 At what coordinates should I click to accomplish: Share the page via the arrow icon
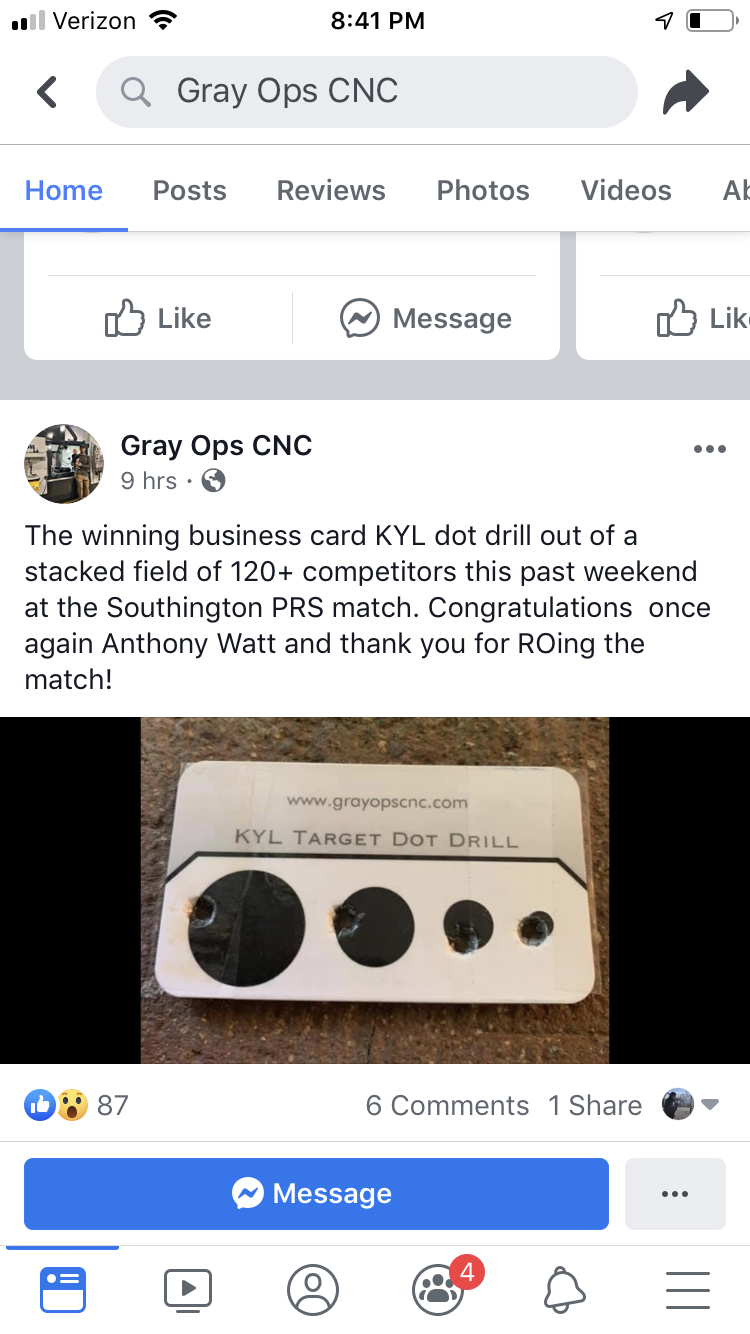pyautogui.click(x=686, y=93)
